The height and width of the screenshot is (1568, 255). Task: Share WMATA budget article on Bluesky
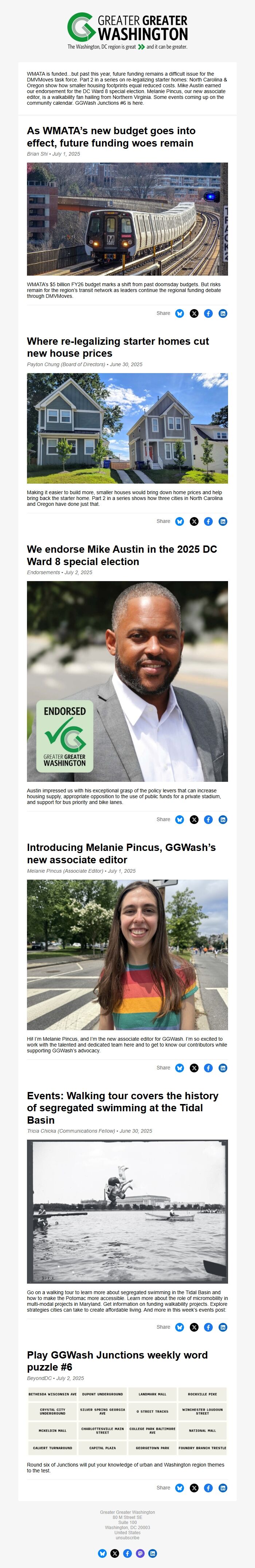[179, 313]
